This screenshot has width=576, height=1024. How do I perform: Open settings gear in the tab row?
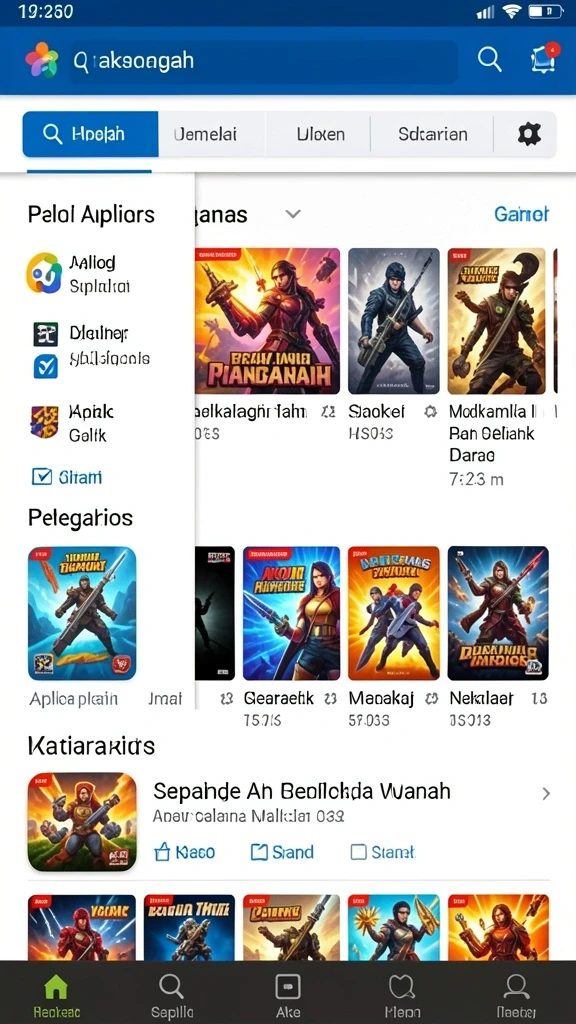[x=530, y=135]
